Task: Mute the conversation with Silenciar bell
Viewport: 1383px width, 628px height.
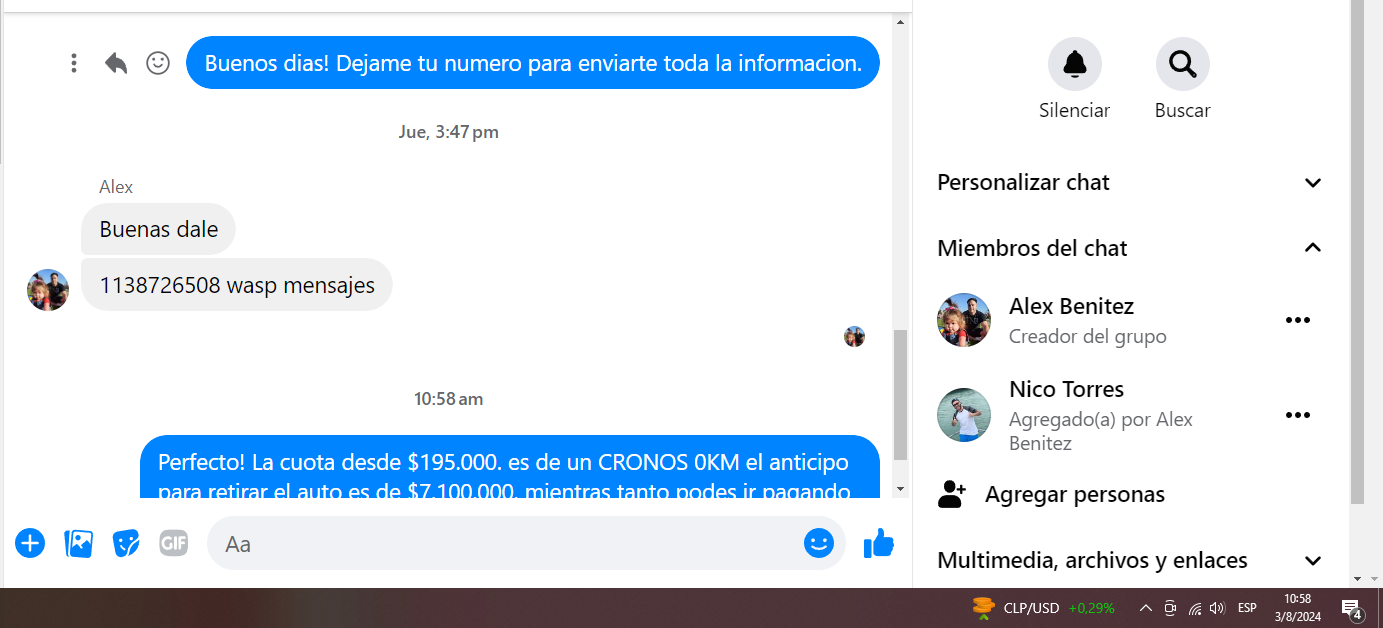Action: click(1074, 65)
